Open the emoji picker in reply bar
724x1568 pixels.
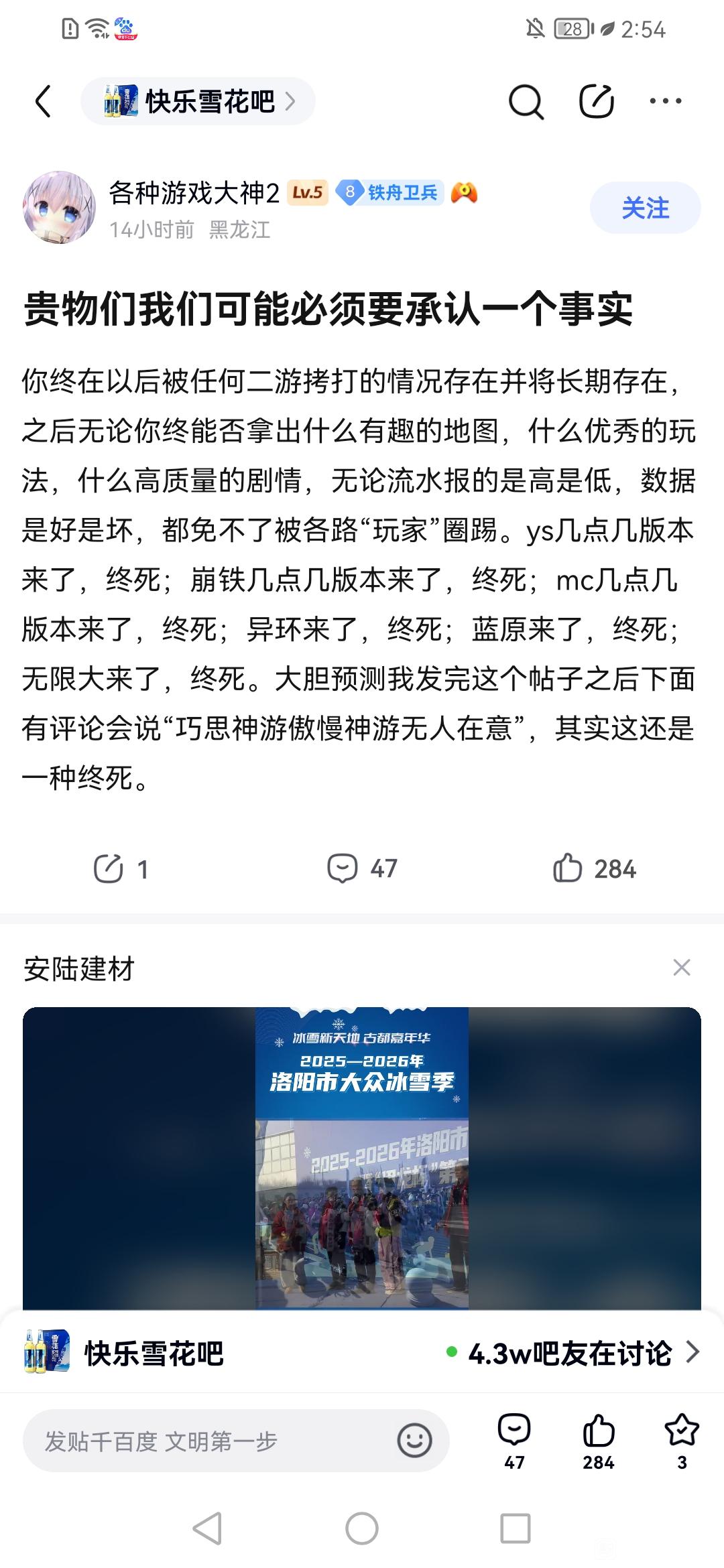[414, 1441]
